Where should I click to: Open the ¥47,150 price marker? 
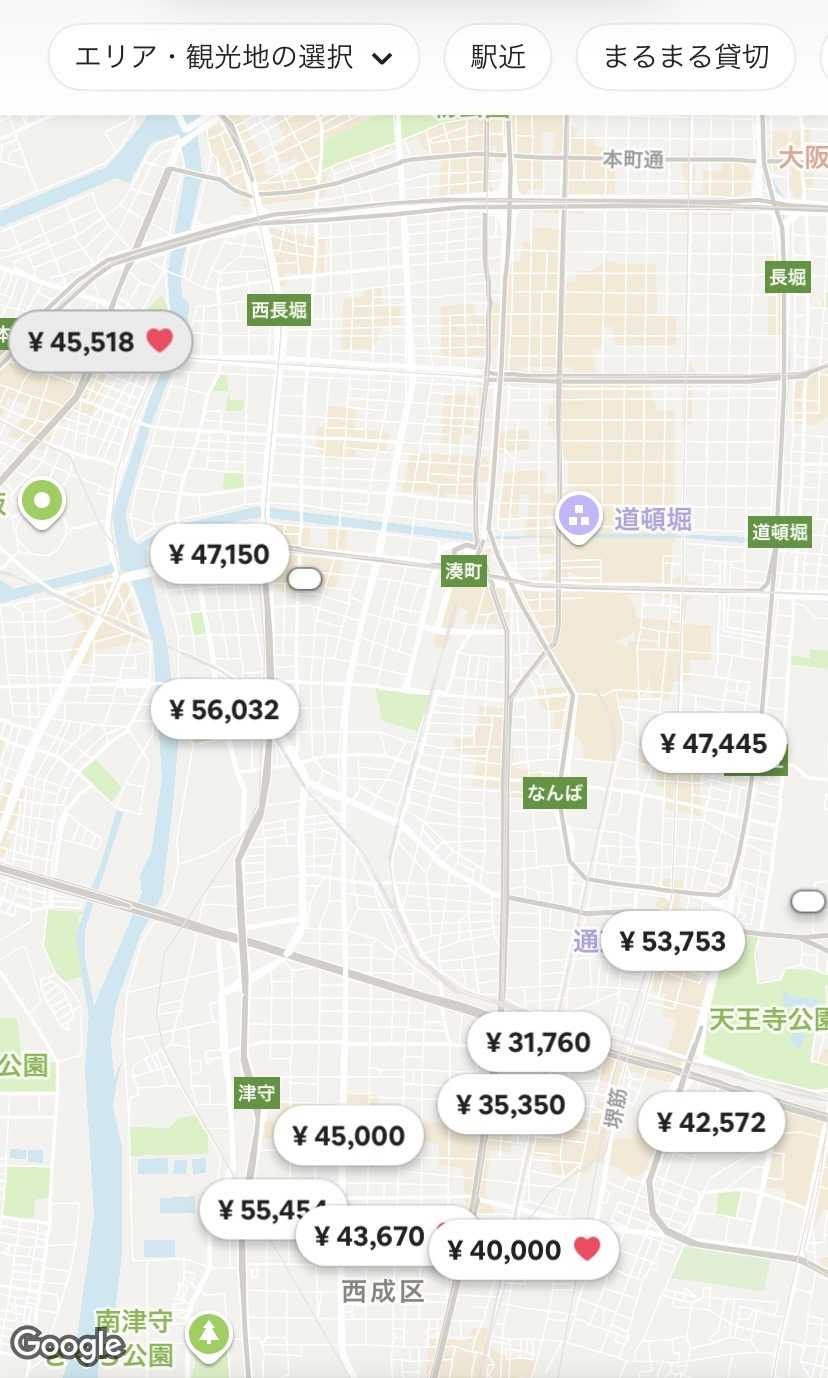[x=219, y=554]
